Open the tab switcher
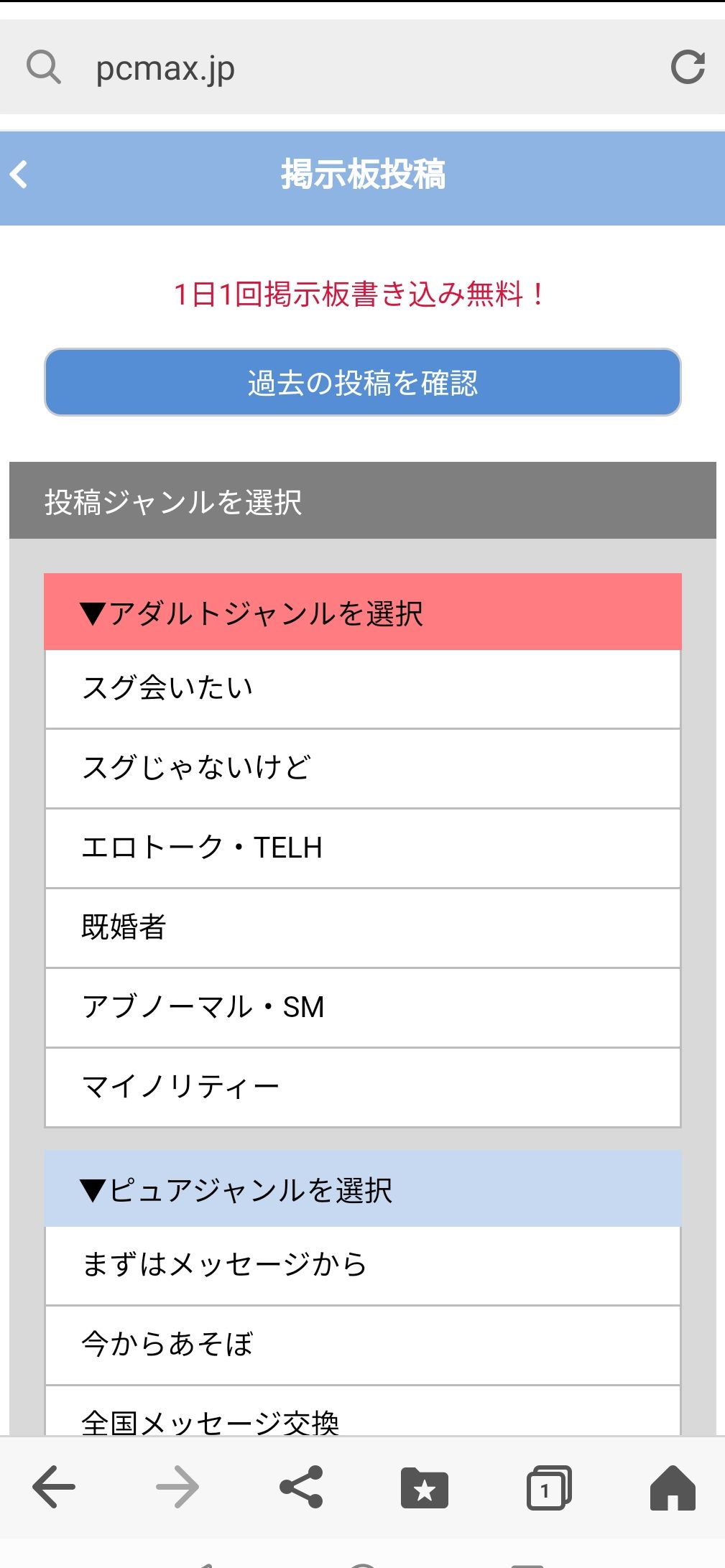This screenshot has width=725, height=1568. point(549,1487)
